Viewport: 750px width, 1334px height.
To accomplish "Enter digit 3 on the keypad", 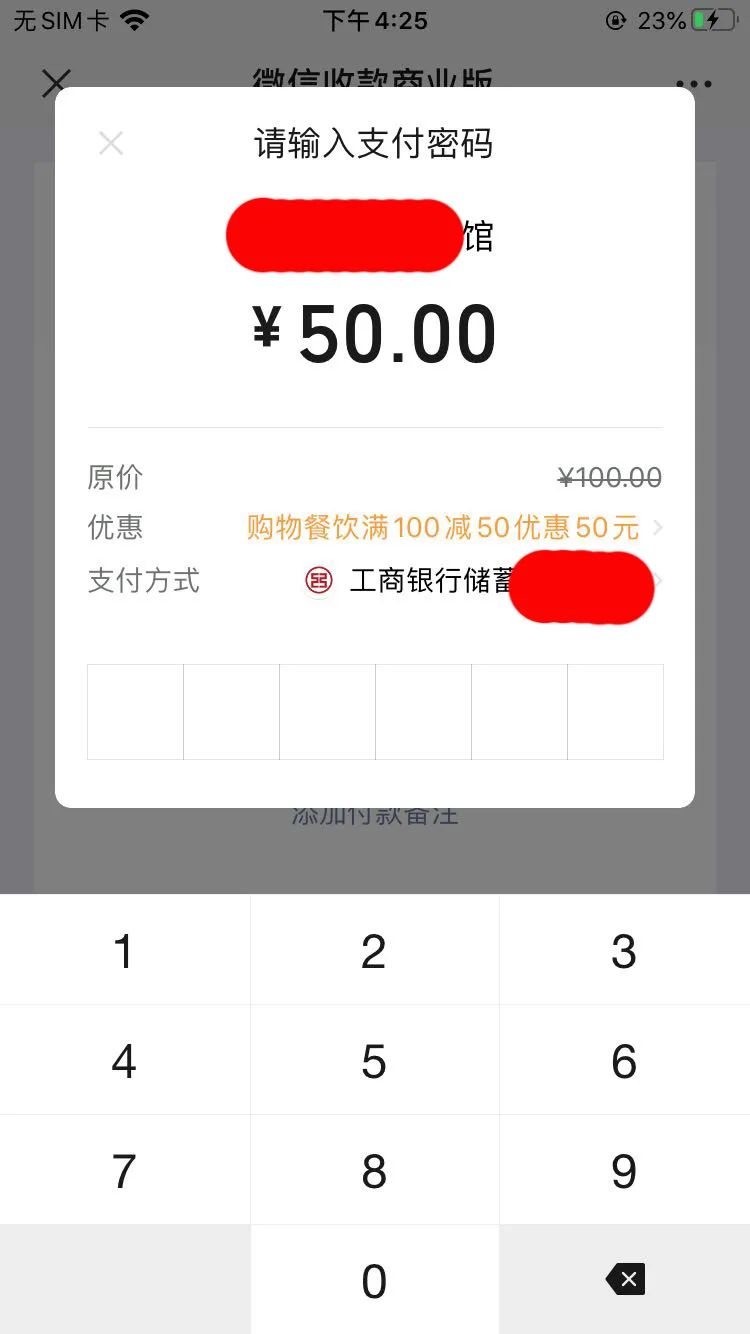I will click(x=625, y=950).
